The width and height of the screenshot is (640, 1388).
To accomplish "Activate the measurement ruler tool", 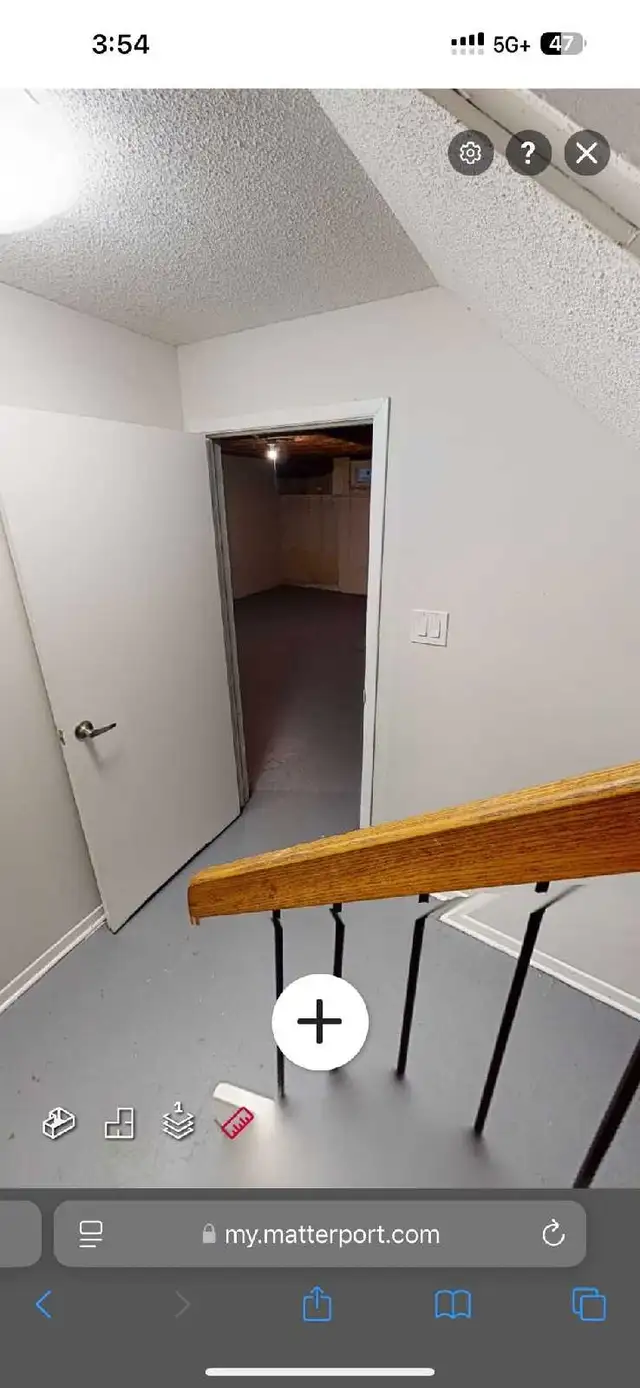I will pos(237,1123).
